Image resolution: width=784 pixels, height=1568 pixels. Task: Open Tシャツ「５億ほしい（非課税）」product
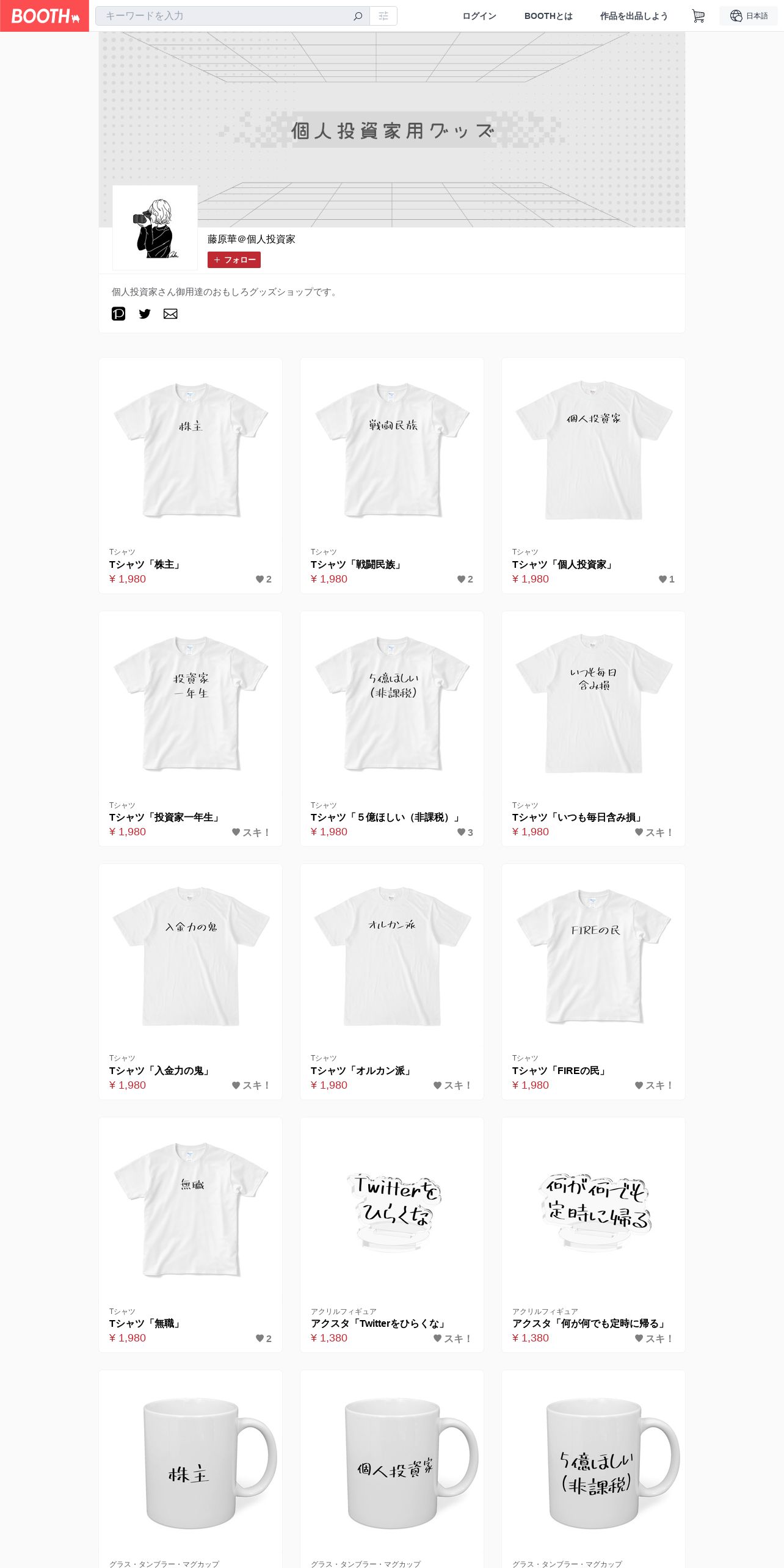click(392, 728)
